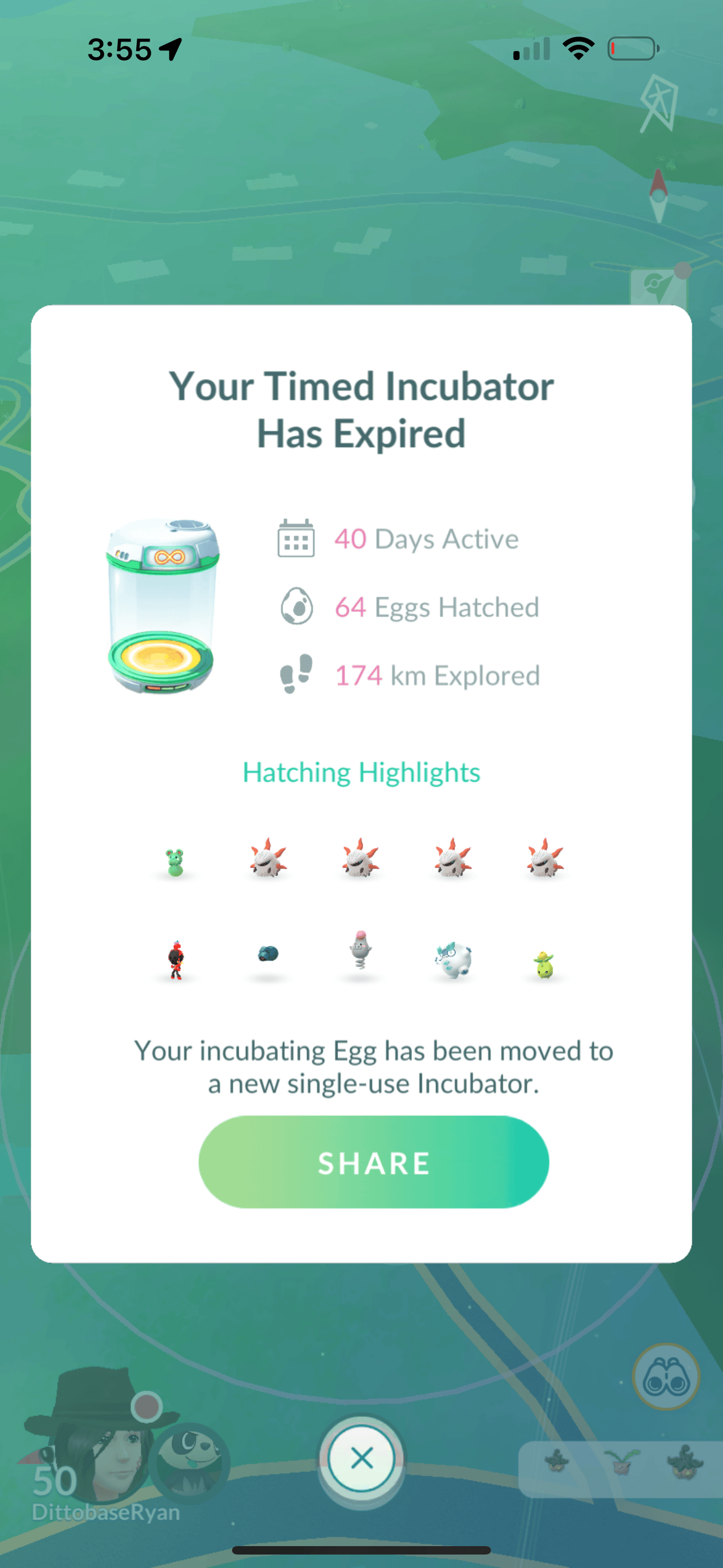Share the expired incubator summary
The height and width of the screenshot is (1568, 723).
point(373,1162)
